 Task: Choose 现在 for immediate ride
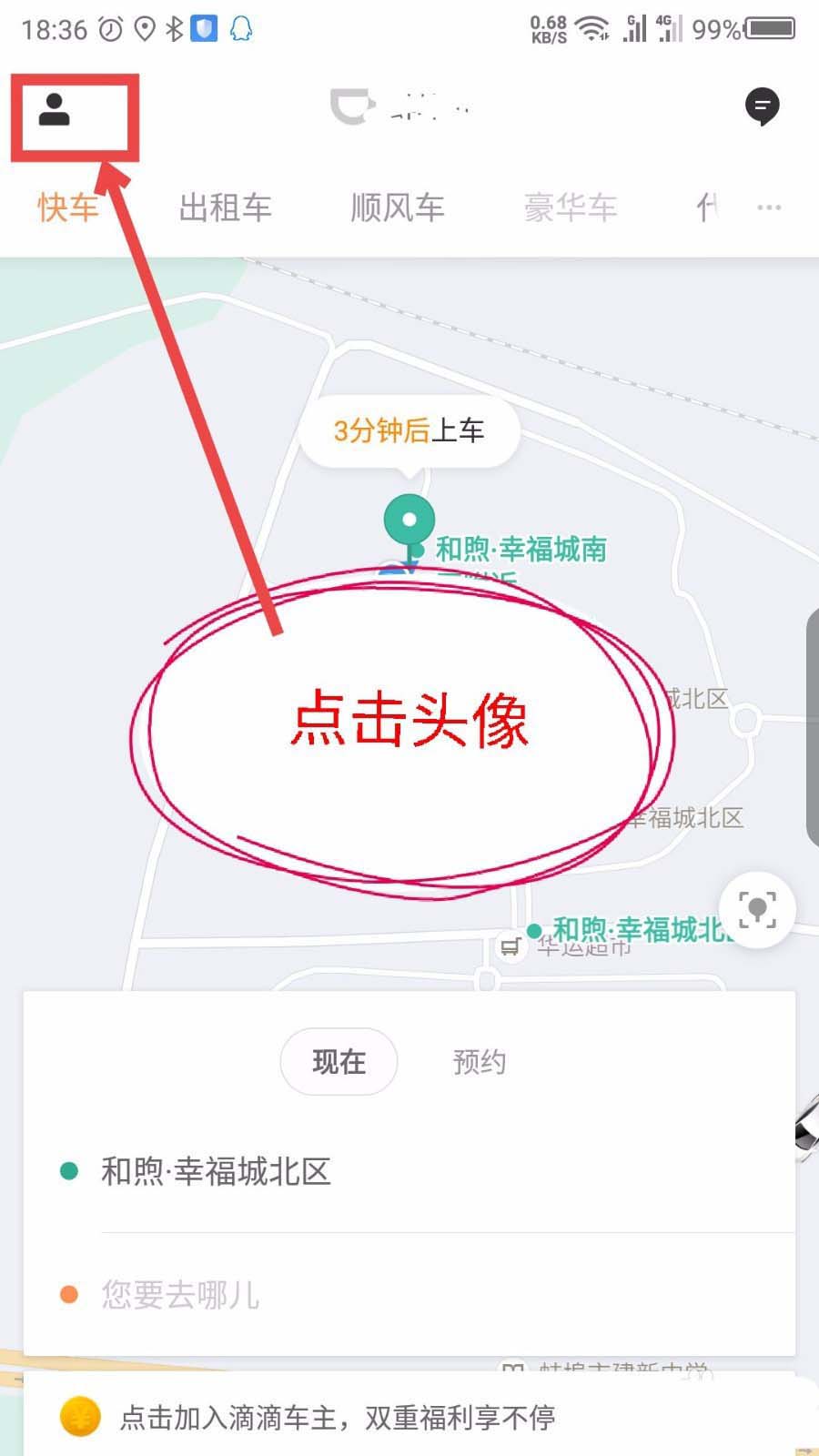click(x=339, y=1061)
